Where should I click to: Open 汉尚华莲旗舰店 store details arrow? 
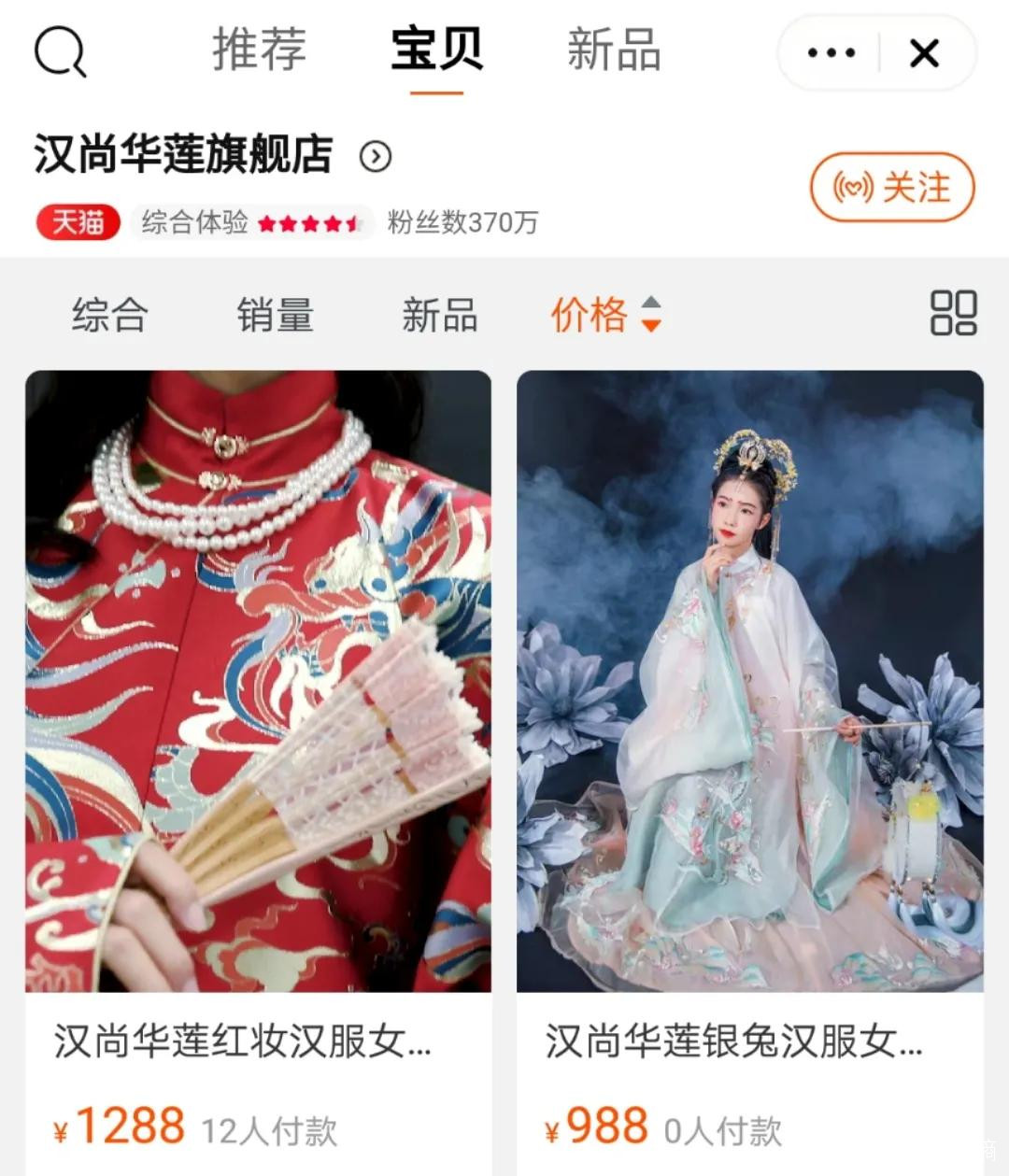(376, 156)
